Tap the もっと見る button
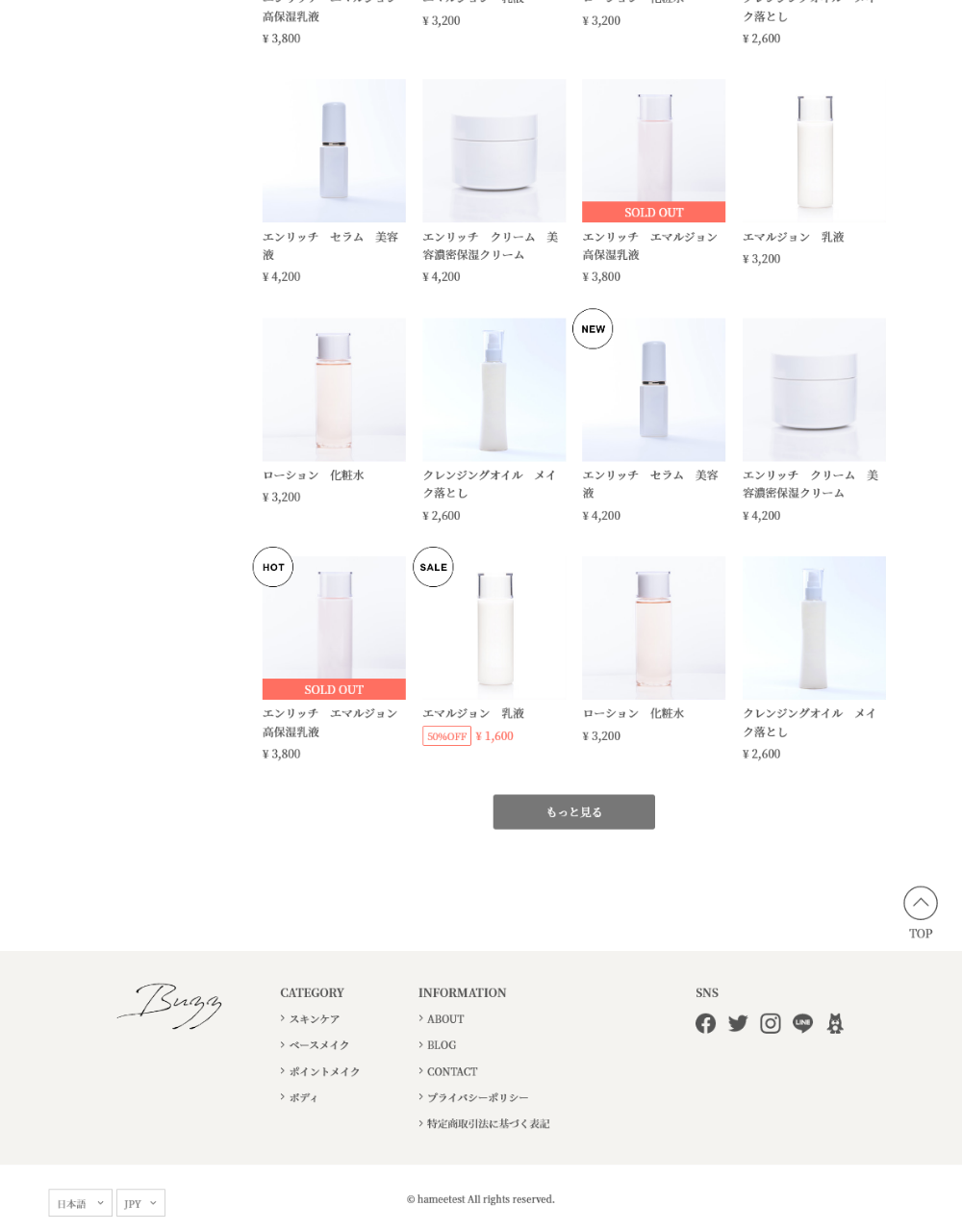This screenshot has width=962, height=1232. 573,811
